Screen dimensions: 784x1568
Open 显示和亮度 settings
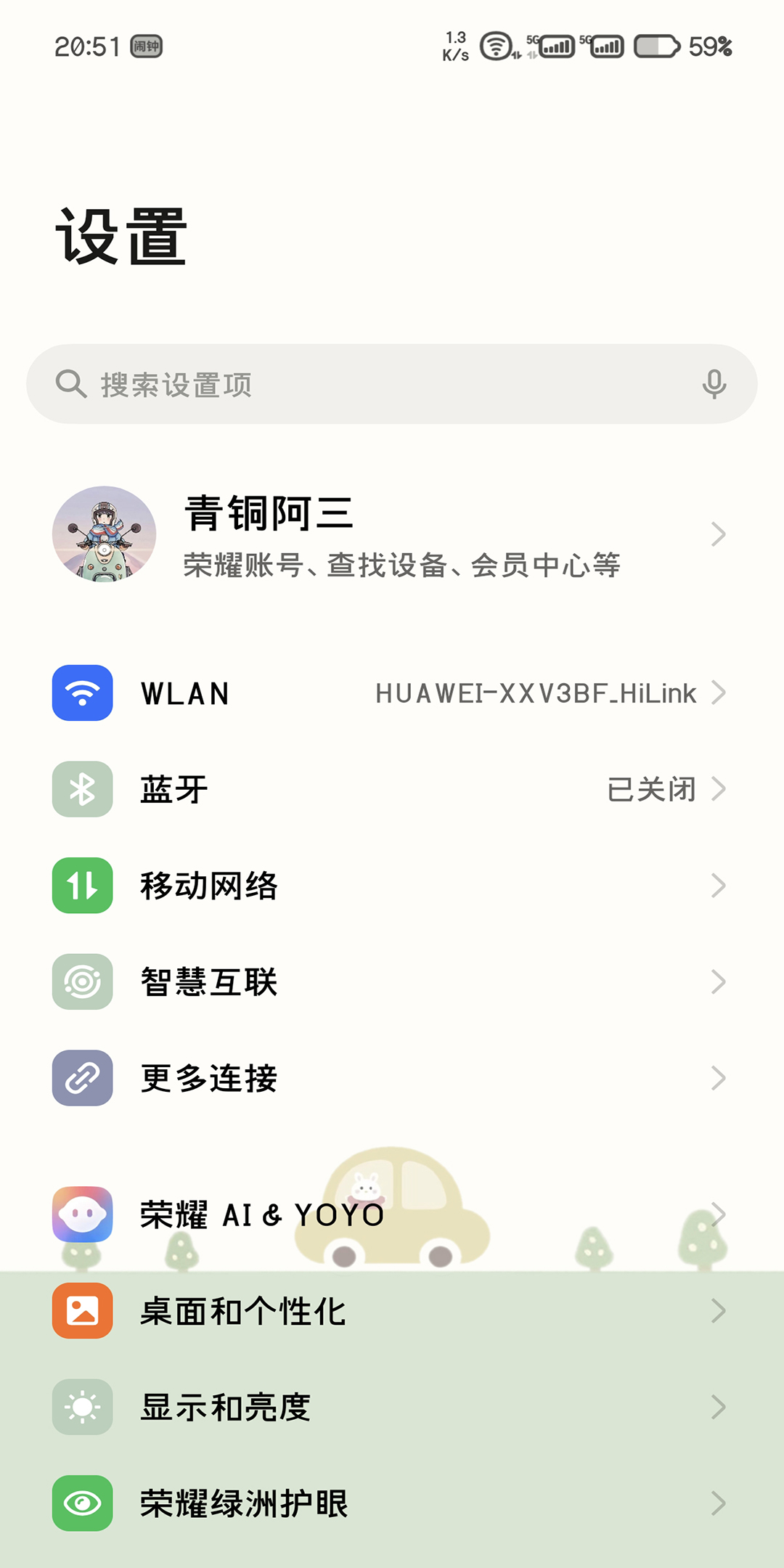(x=392, y=1407)
